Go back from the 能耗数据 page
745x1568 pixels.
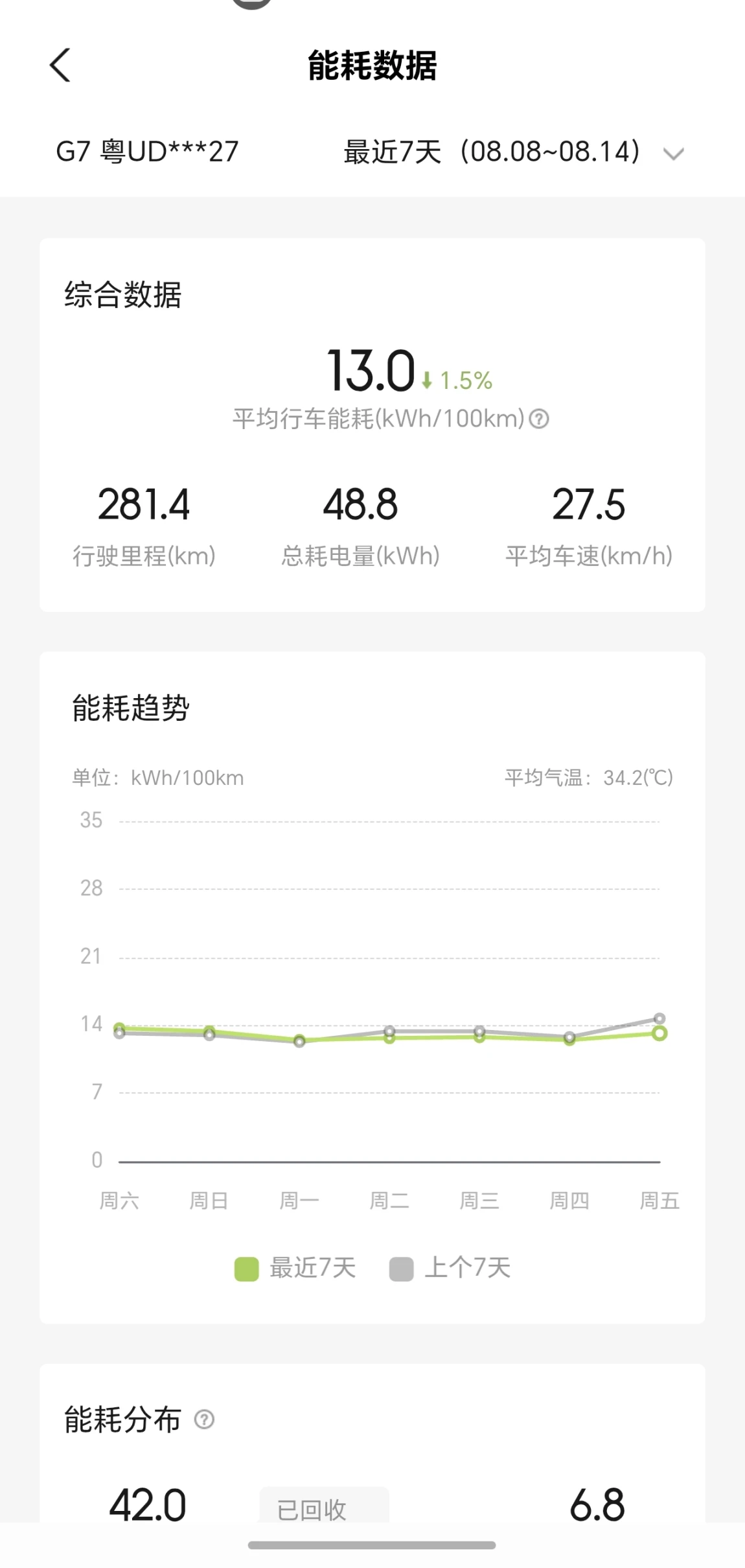(60, 65)
